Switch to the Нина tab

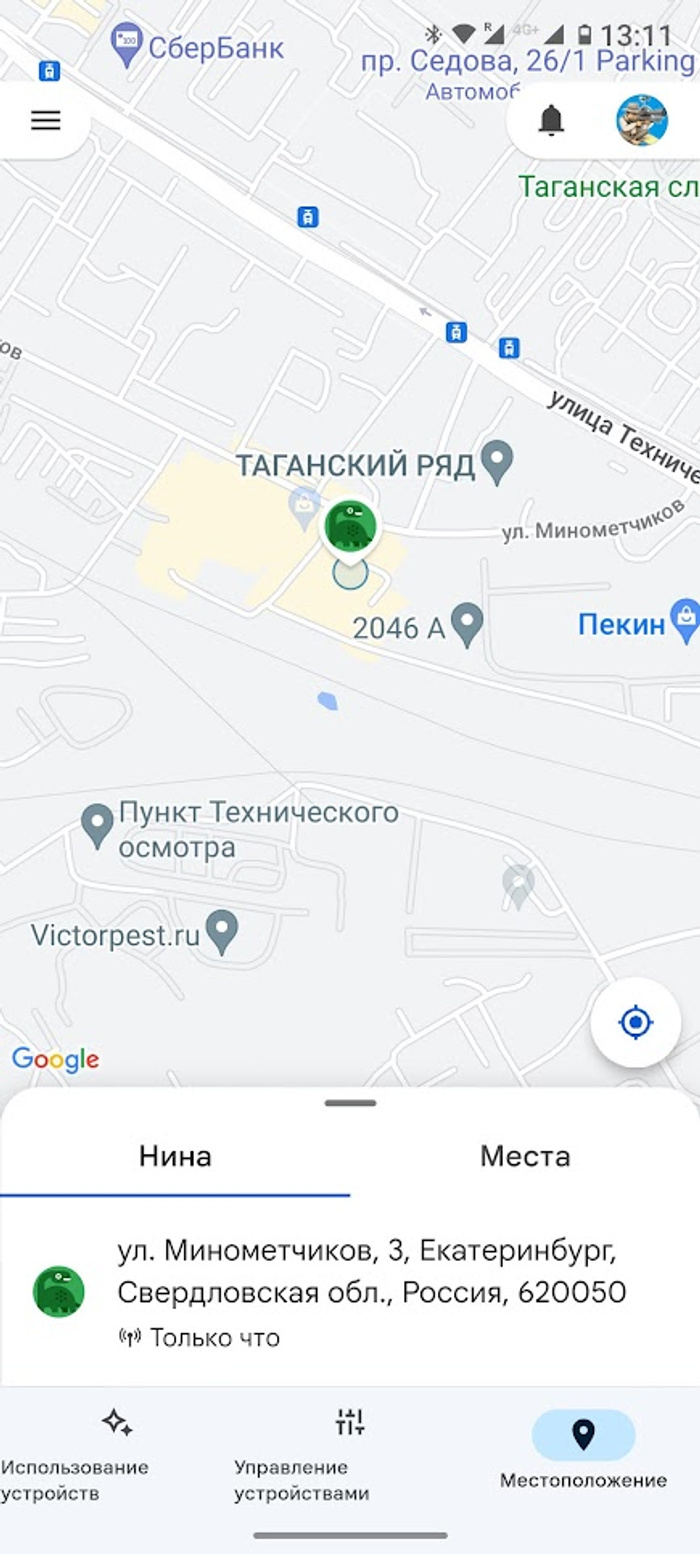[175, 1157]
